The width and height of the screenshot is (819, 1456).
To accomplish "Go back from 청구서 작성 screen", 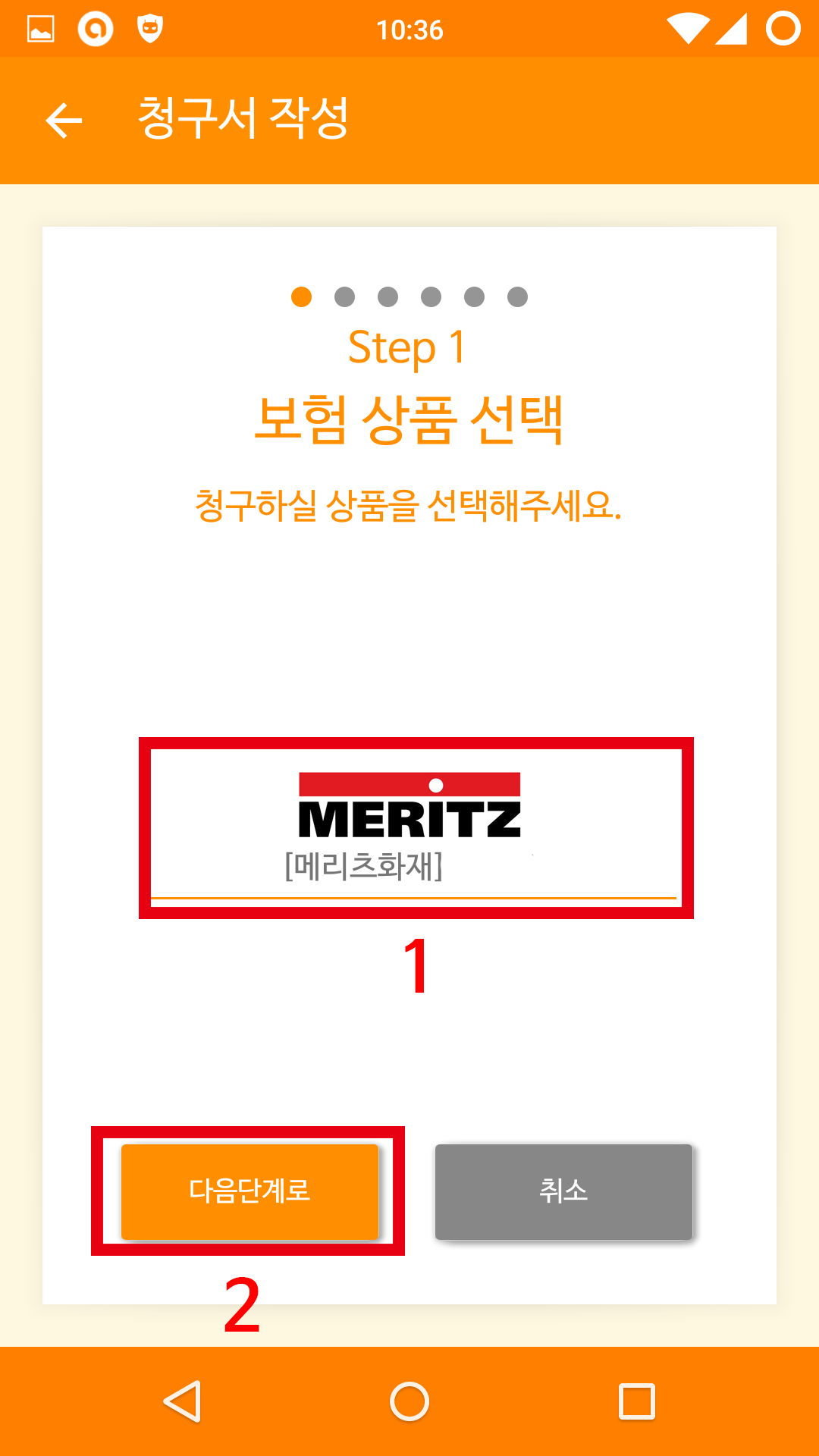I will (64, 121).
